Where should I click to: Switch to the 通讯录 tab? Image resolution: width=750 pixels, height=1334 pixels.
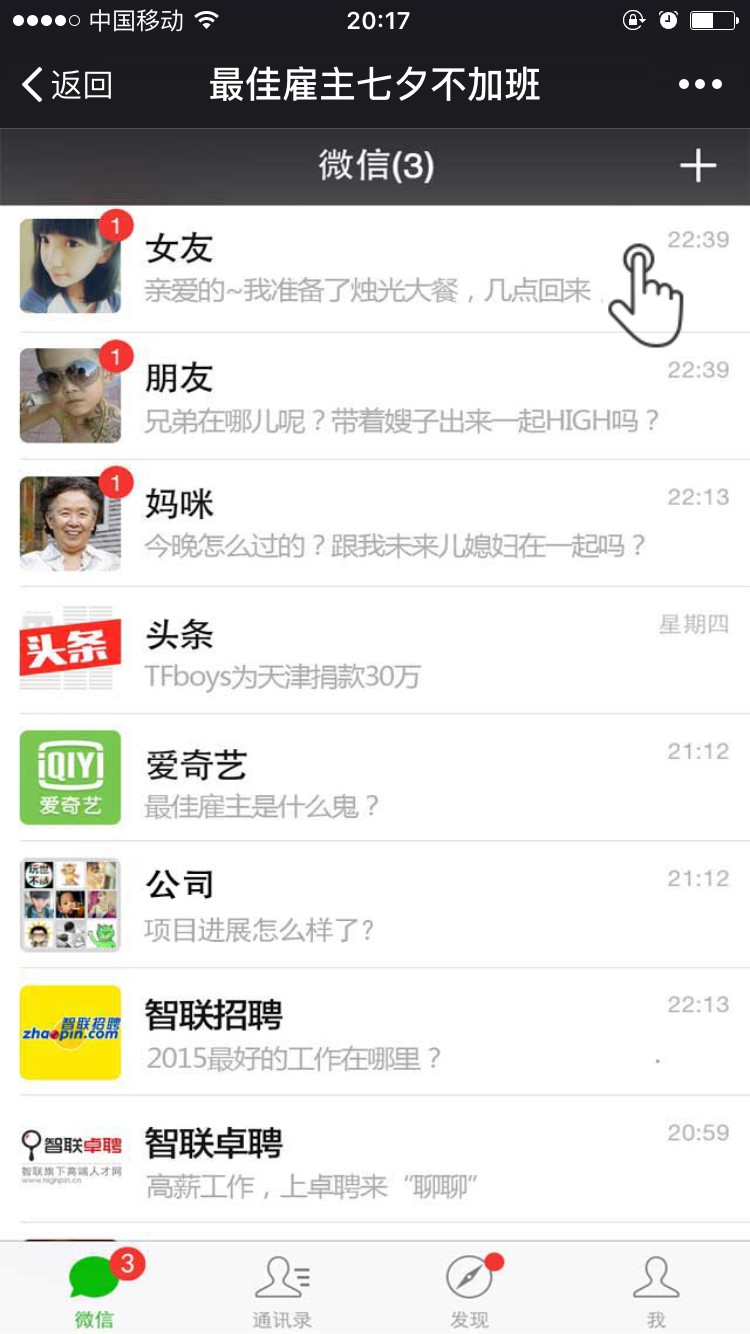point(281,1290)
